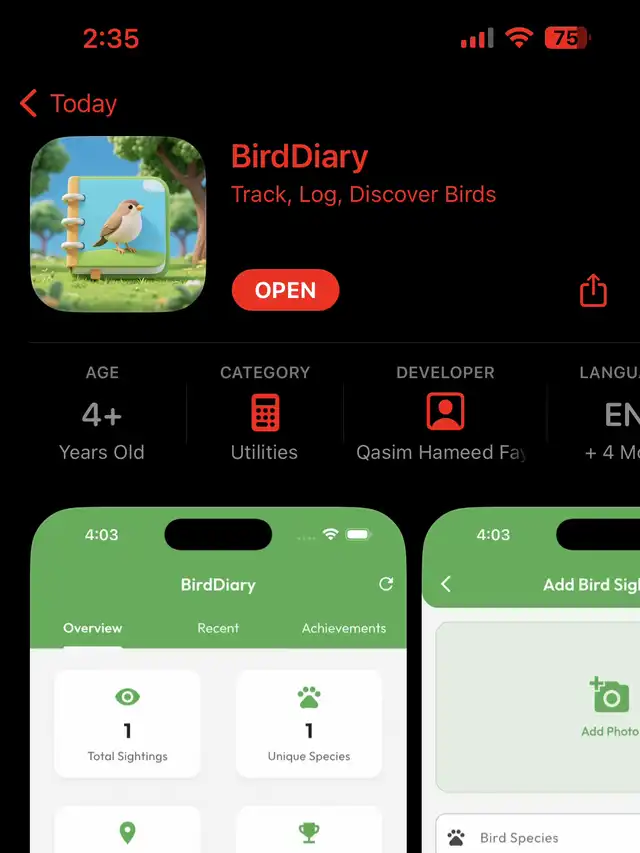Open the Add Bird Sighting screenshot
The height and width of the screenshot is (853, 640).
pyautogui.click(x=532, y=680)
